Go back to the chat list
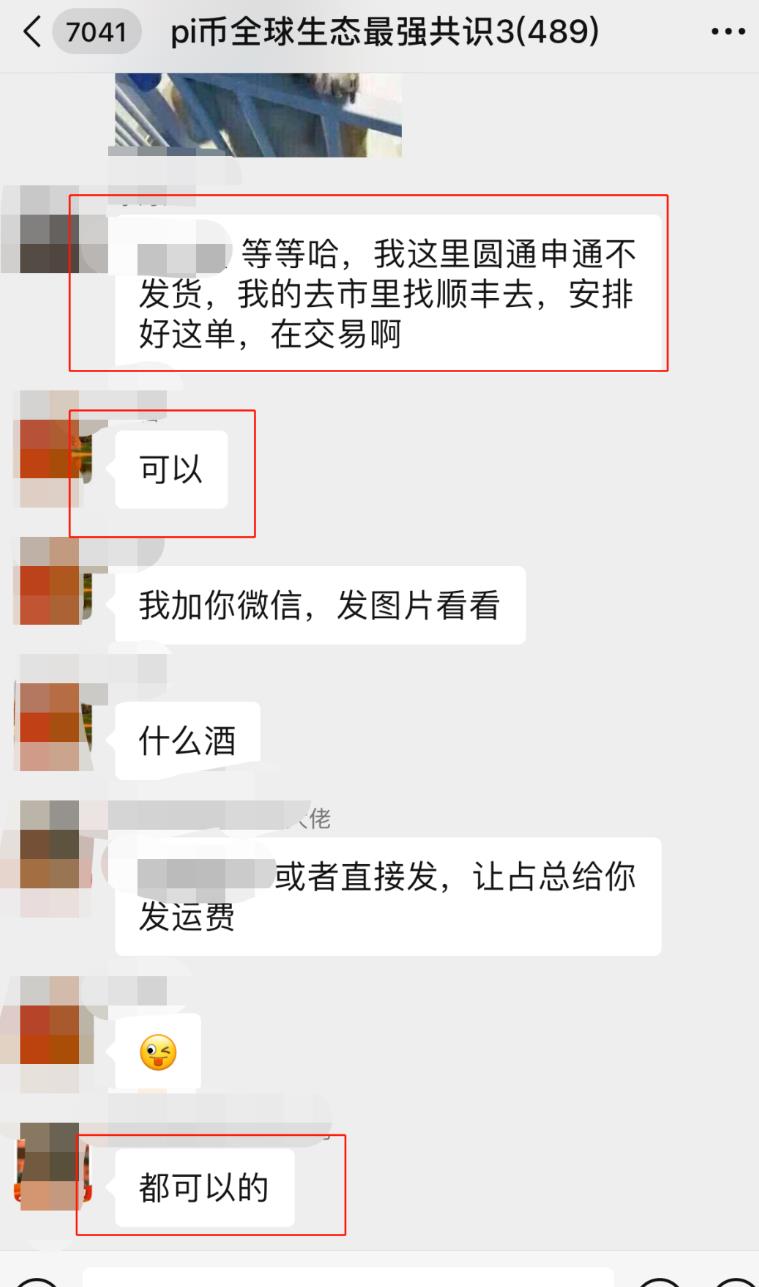 point(35,33)
